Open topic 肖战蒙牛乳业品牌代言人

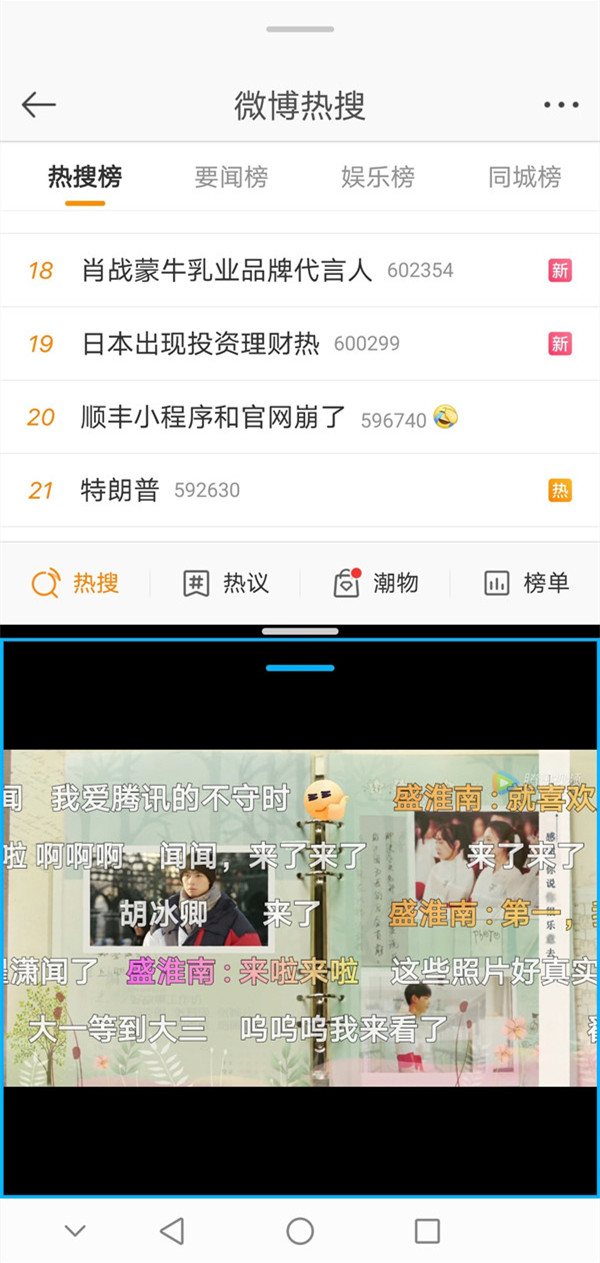(227, 270)
